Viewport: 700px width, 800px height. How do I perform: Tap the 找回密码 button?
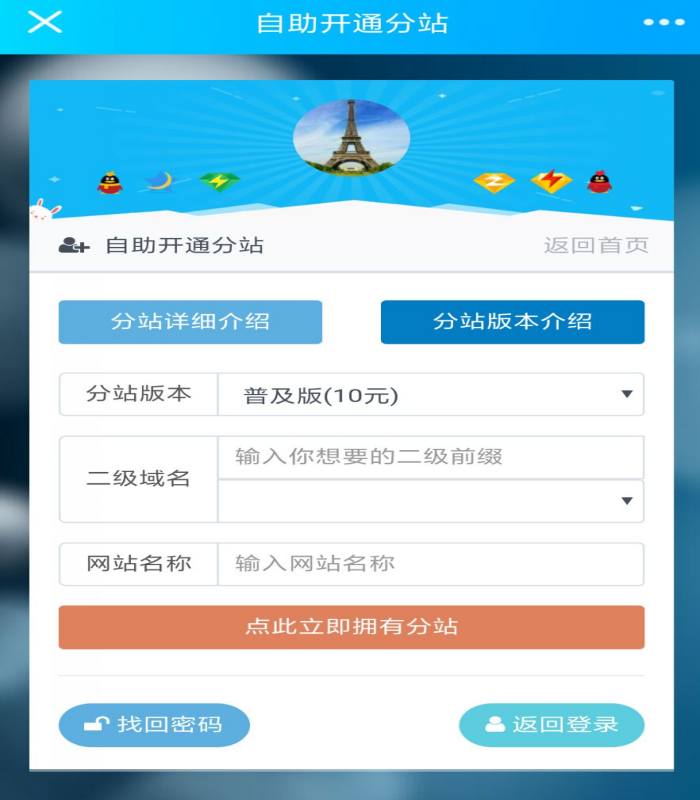tap(154, 725)
